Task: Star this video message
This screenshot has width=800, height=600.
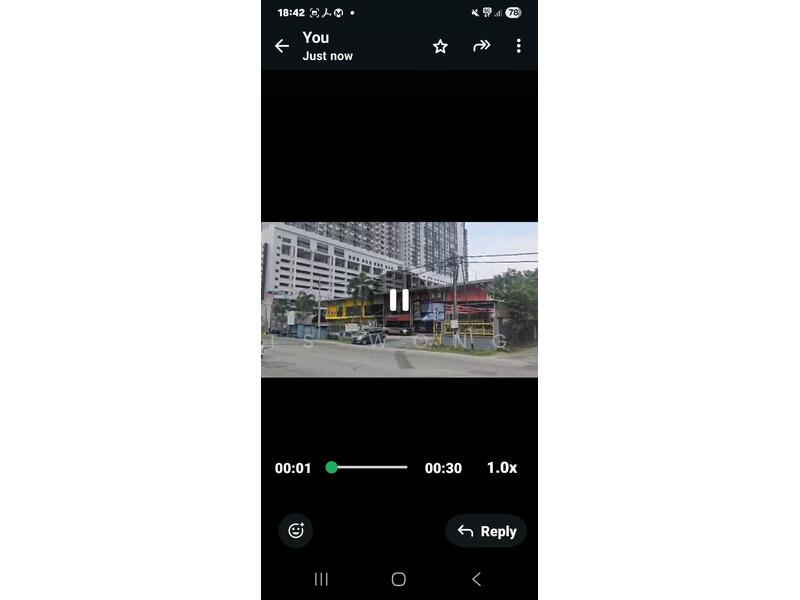Action: (x=440, y=46)
